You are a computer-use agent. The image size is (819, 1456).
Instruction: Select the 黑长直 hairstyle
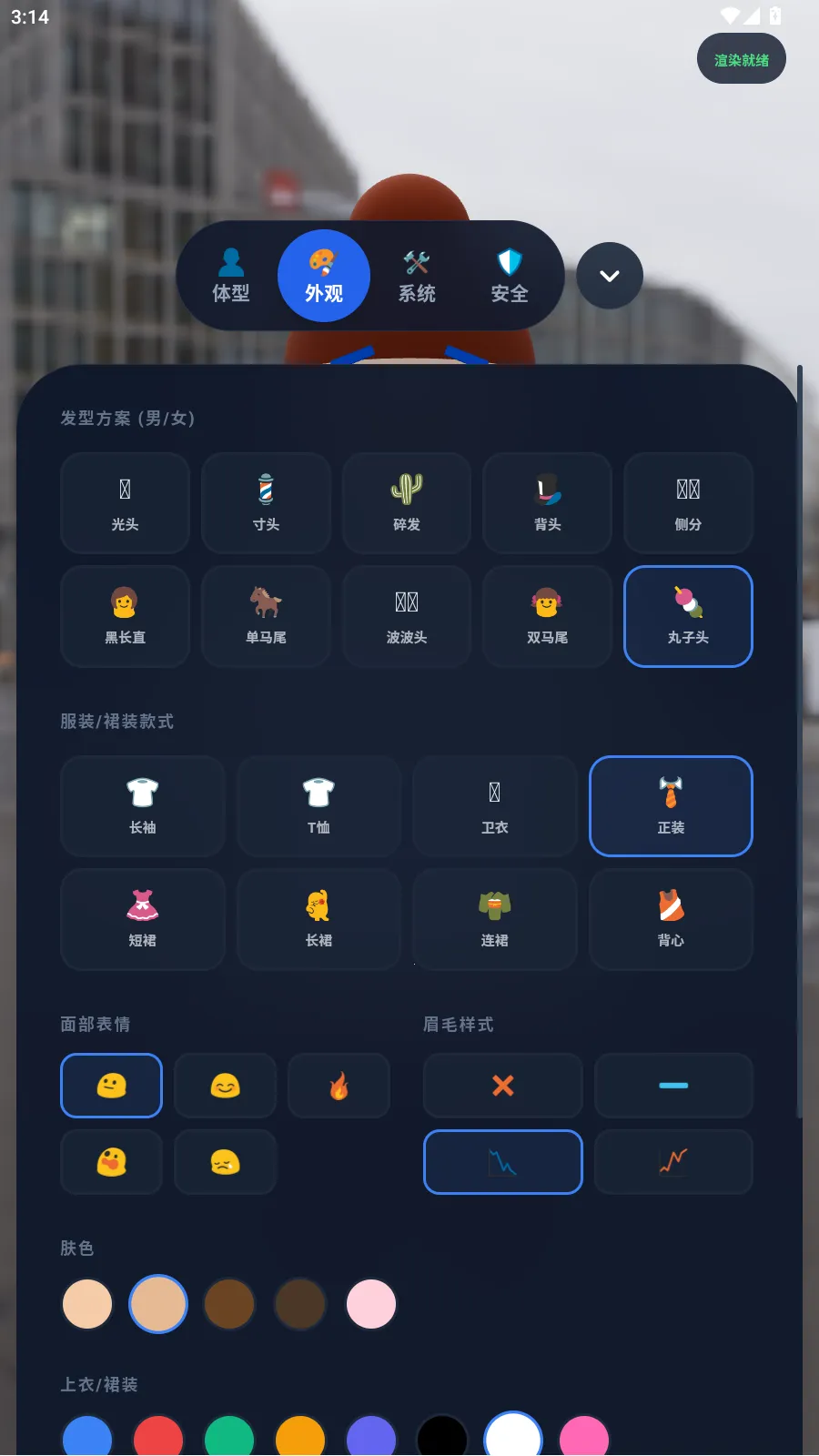pyautogui.click(x=126, y=616)
